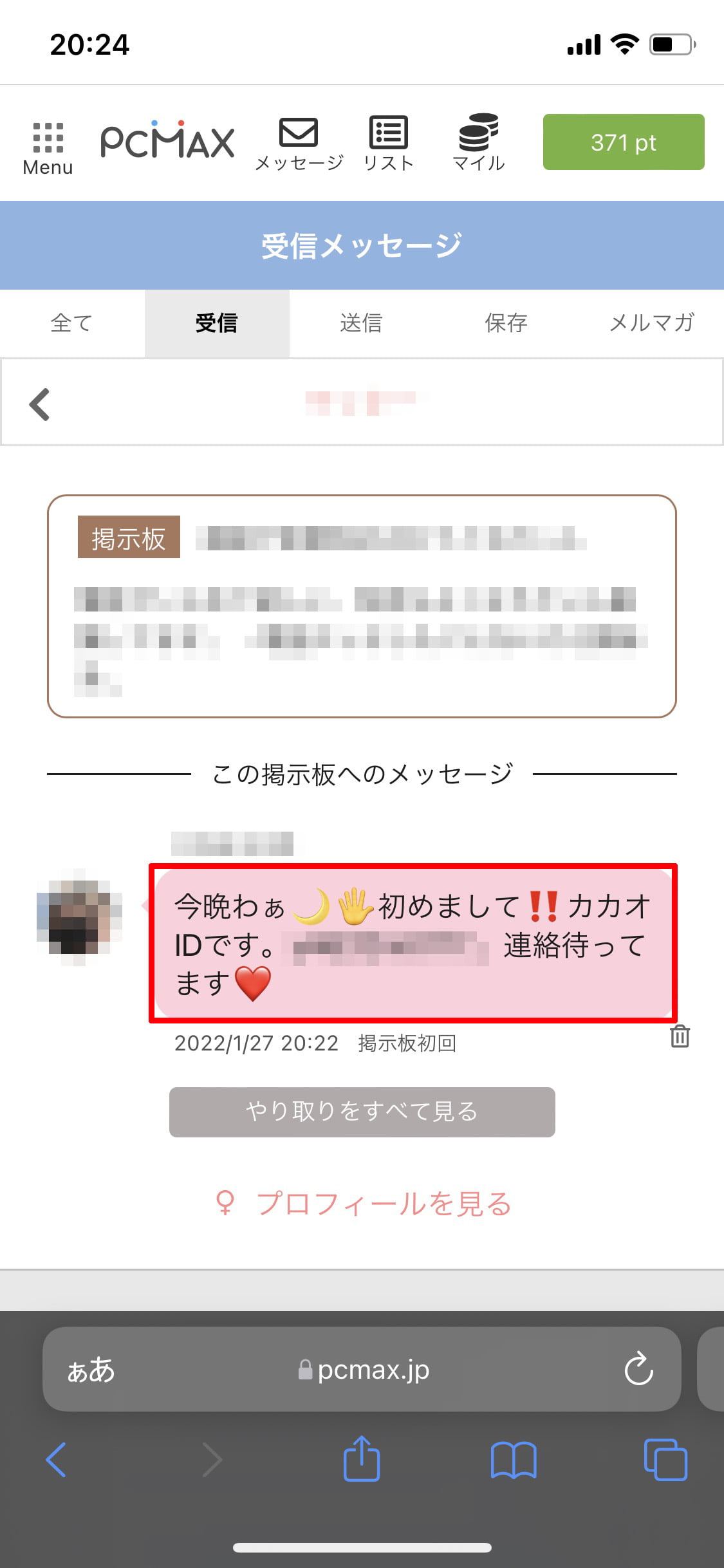The image size is (724, 1568).
Task: Open the リスト icon
Action: point(388,145)
